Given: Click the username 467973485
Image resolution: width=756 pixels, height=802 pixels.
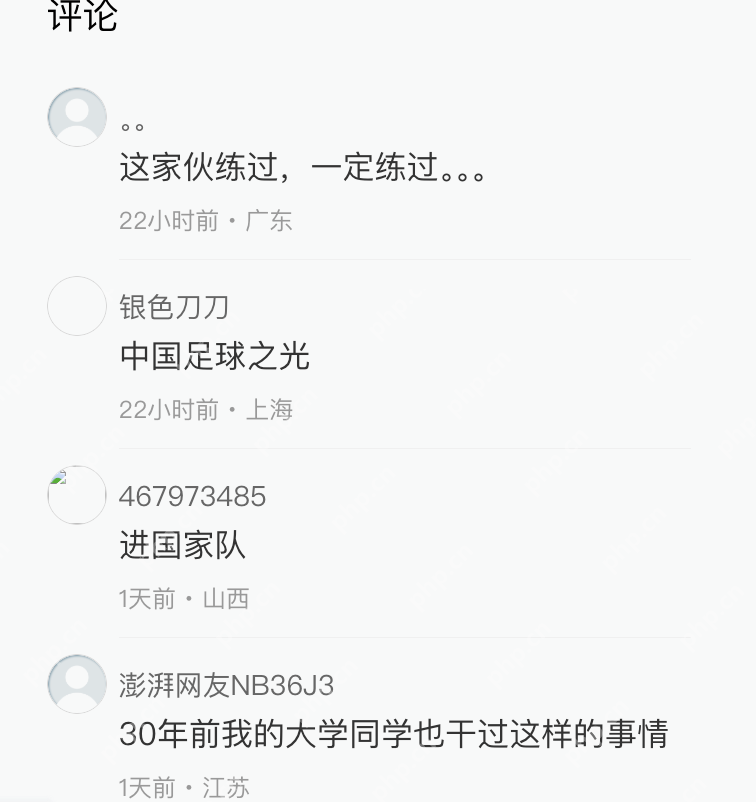Looking at the screenshot, I should (x=192, y=496).
